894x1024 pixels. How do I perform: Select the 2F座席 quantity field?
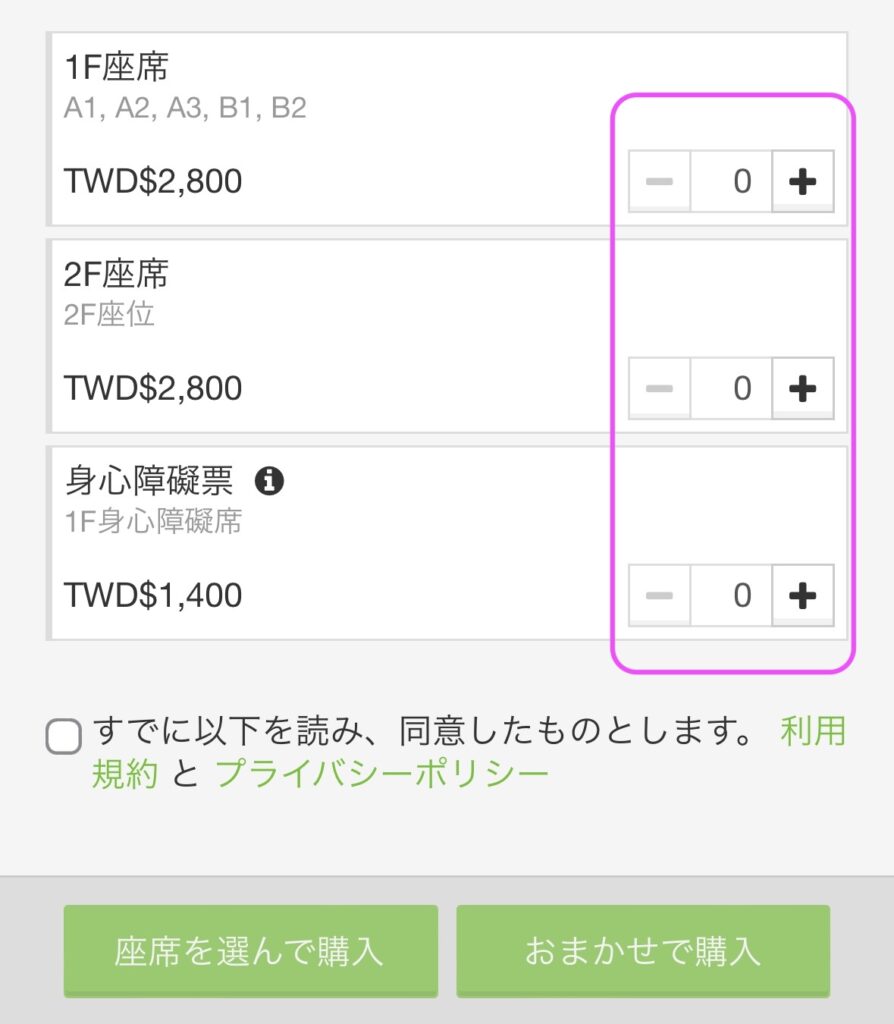click(x=731, y=388)
